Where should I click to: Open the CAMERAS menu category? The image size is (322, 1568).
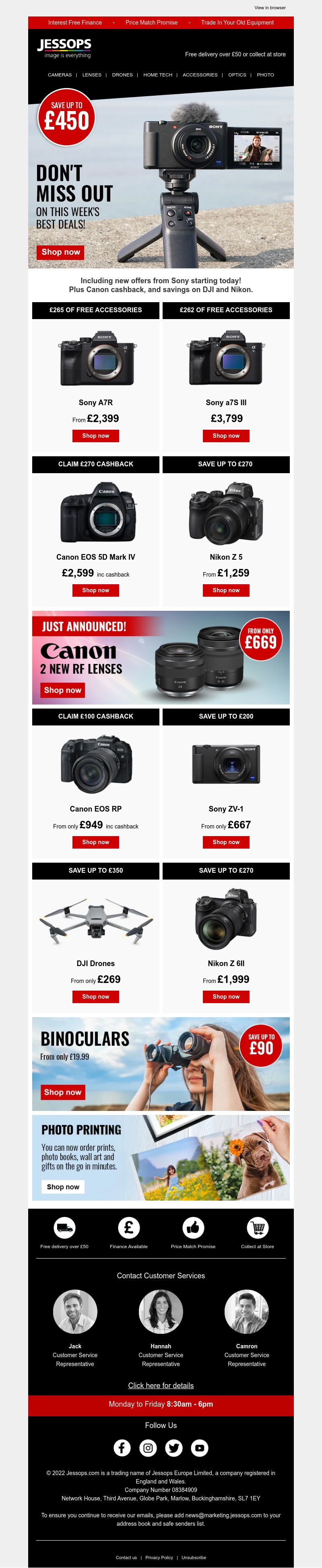click(x=60, y=75)
